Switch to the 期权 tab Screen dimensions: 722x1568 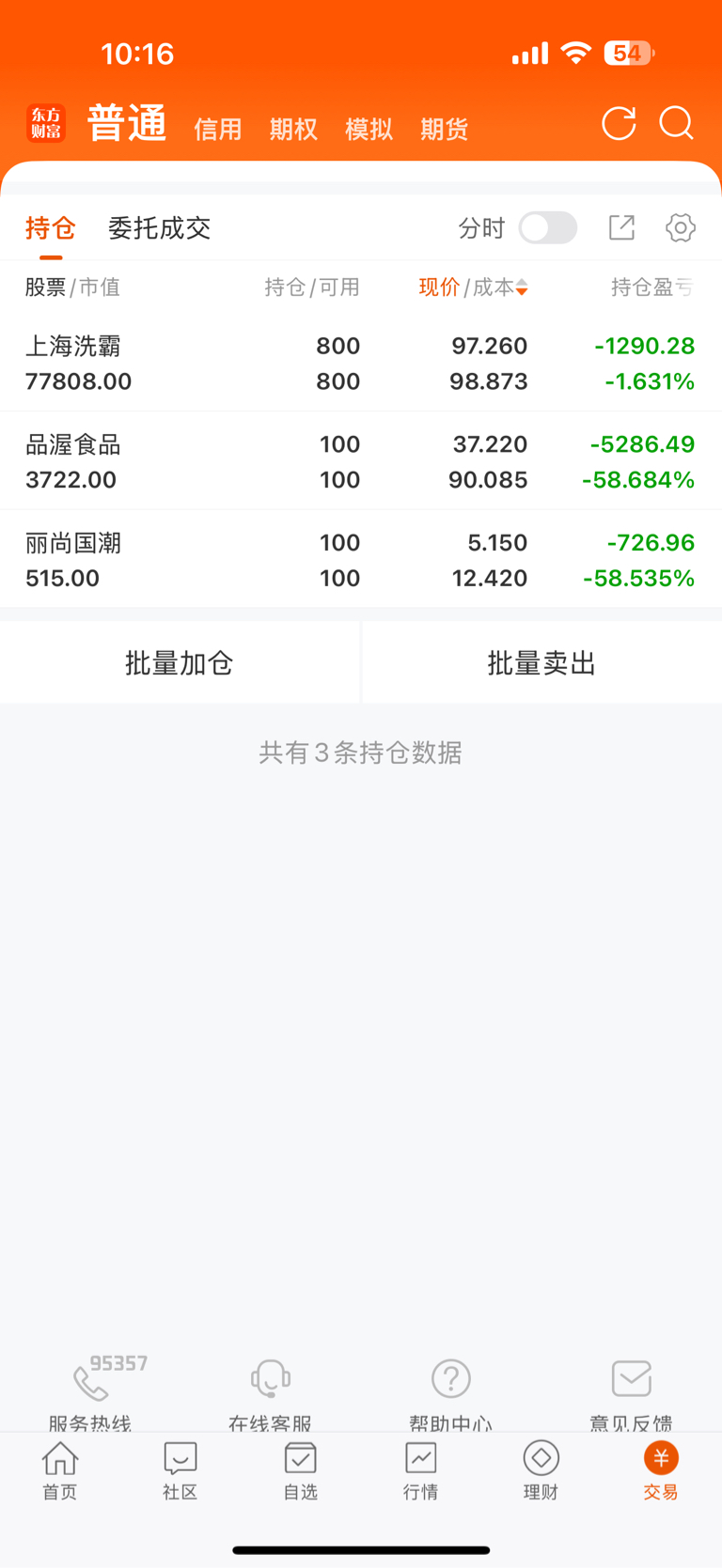[x=293, y=129]
